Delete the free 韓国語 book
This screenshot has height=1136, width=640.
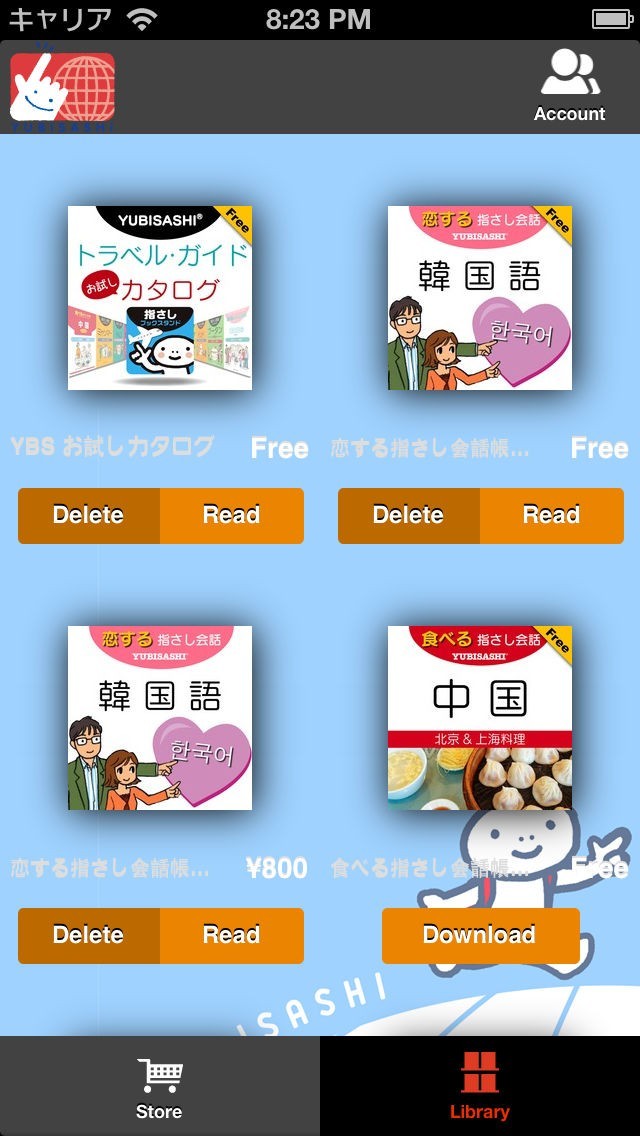[409, 515]
